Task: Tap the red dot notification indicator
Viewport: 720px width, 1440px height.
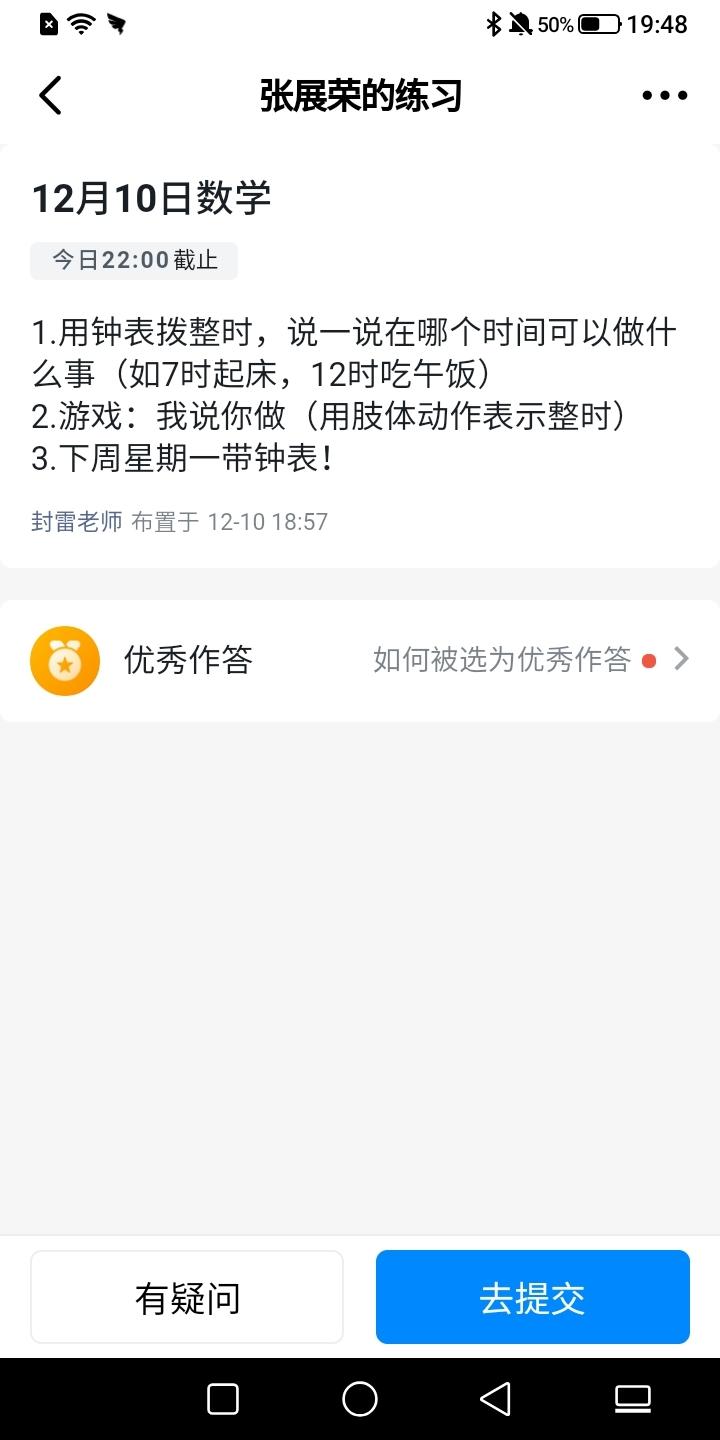Action: (x=648, y=660)
